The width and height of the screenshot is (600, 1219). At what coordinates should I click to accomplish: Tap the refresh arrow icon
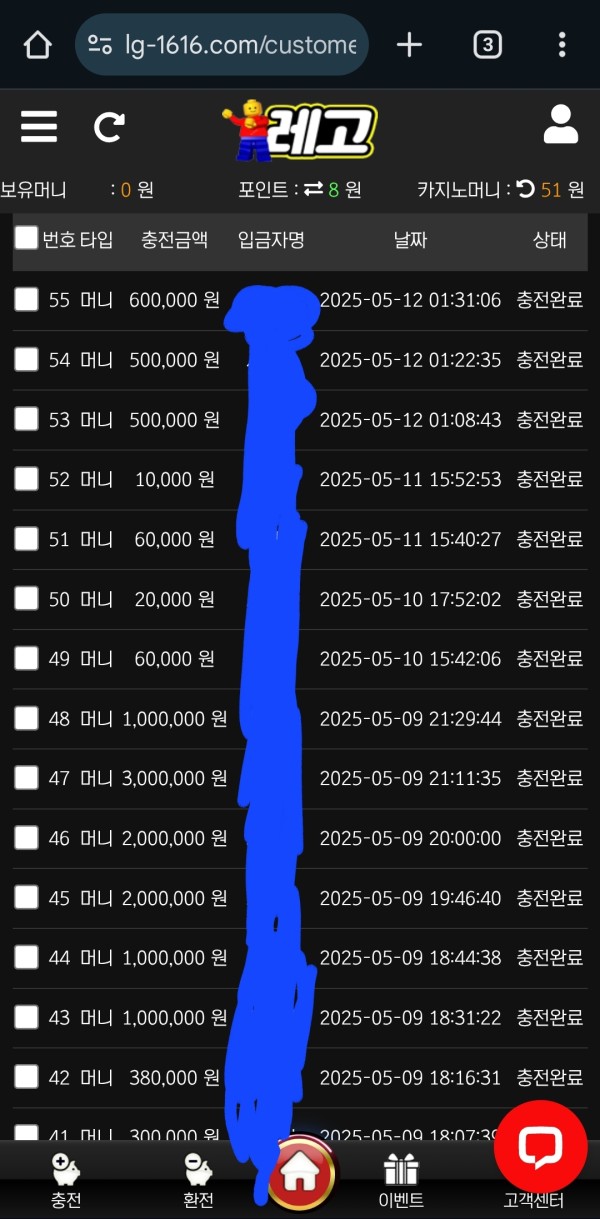109,127
